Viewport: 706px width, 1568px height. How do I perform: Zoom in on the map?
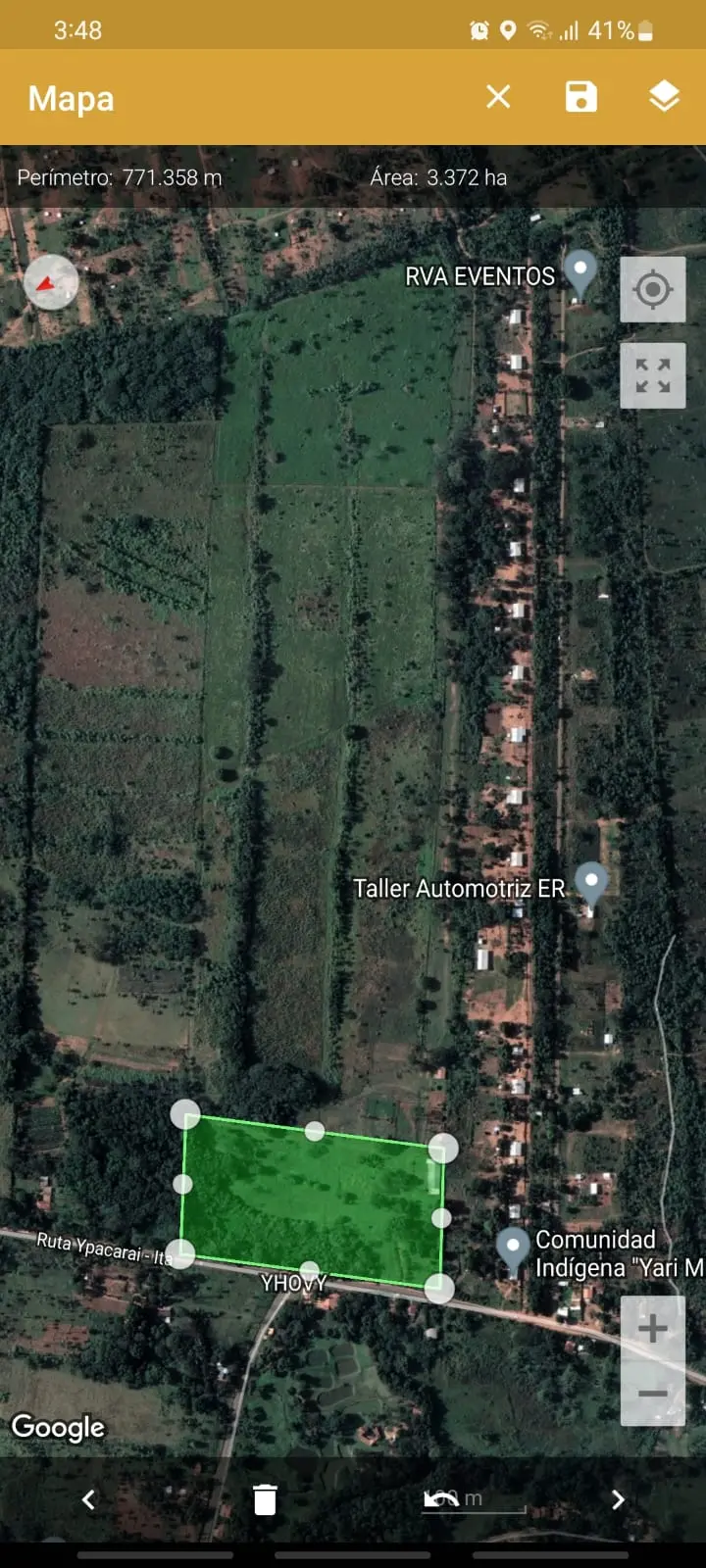coord(652,1329)
